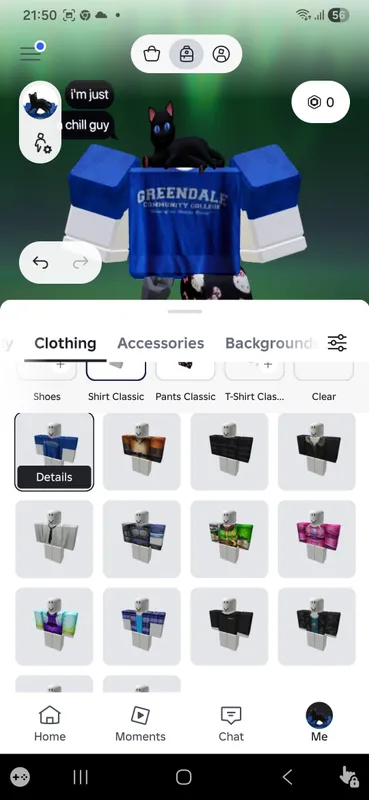Viewport: 369px width, 800px height.
Task: Undo the last avatar change
Action: click(x=40, y=263)
